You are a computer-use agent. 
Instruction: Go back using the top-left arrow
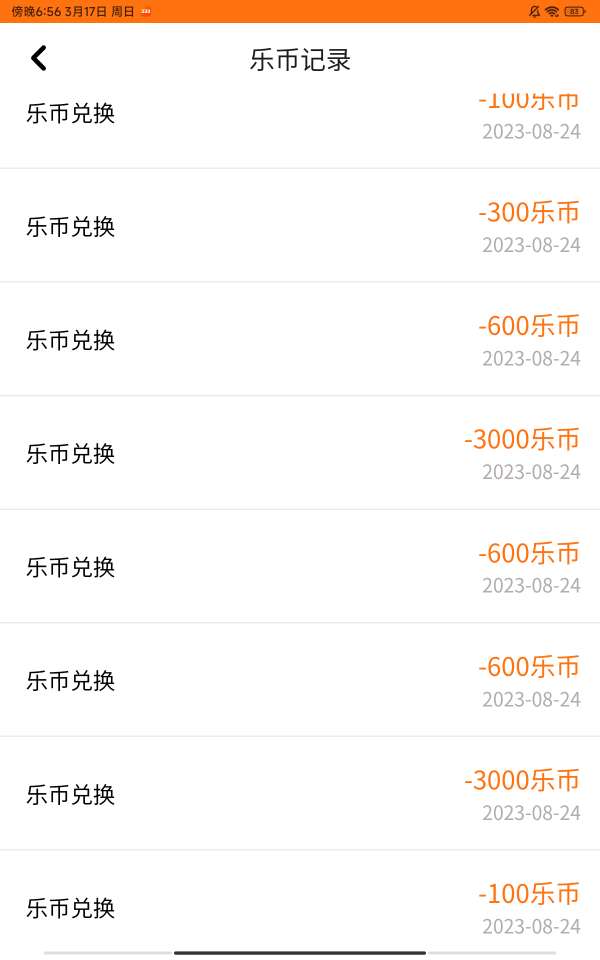click(x=39, y=59)
